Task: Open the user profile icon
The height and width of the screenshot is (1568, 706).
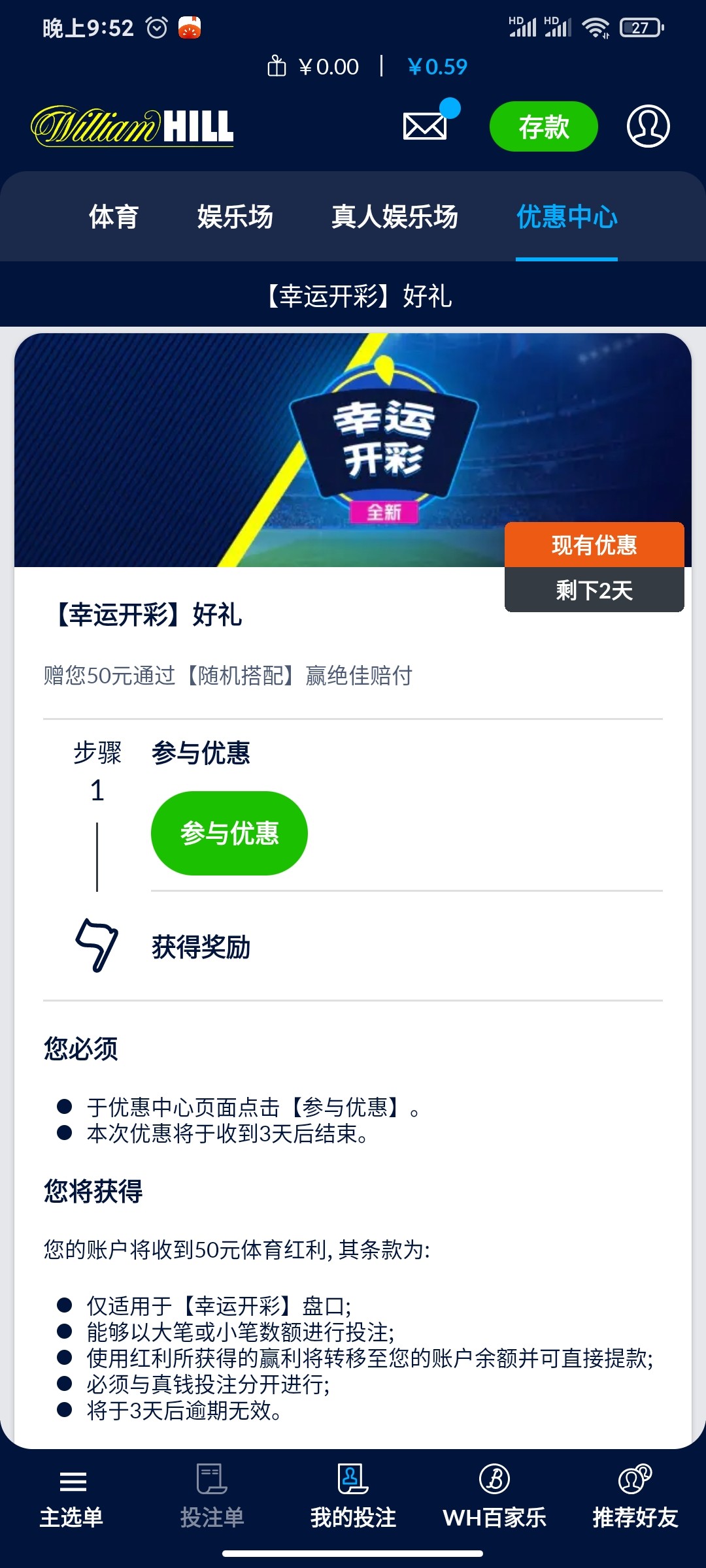Action: pos(648,126)
